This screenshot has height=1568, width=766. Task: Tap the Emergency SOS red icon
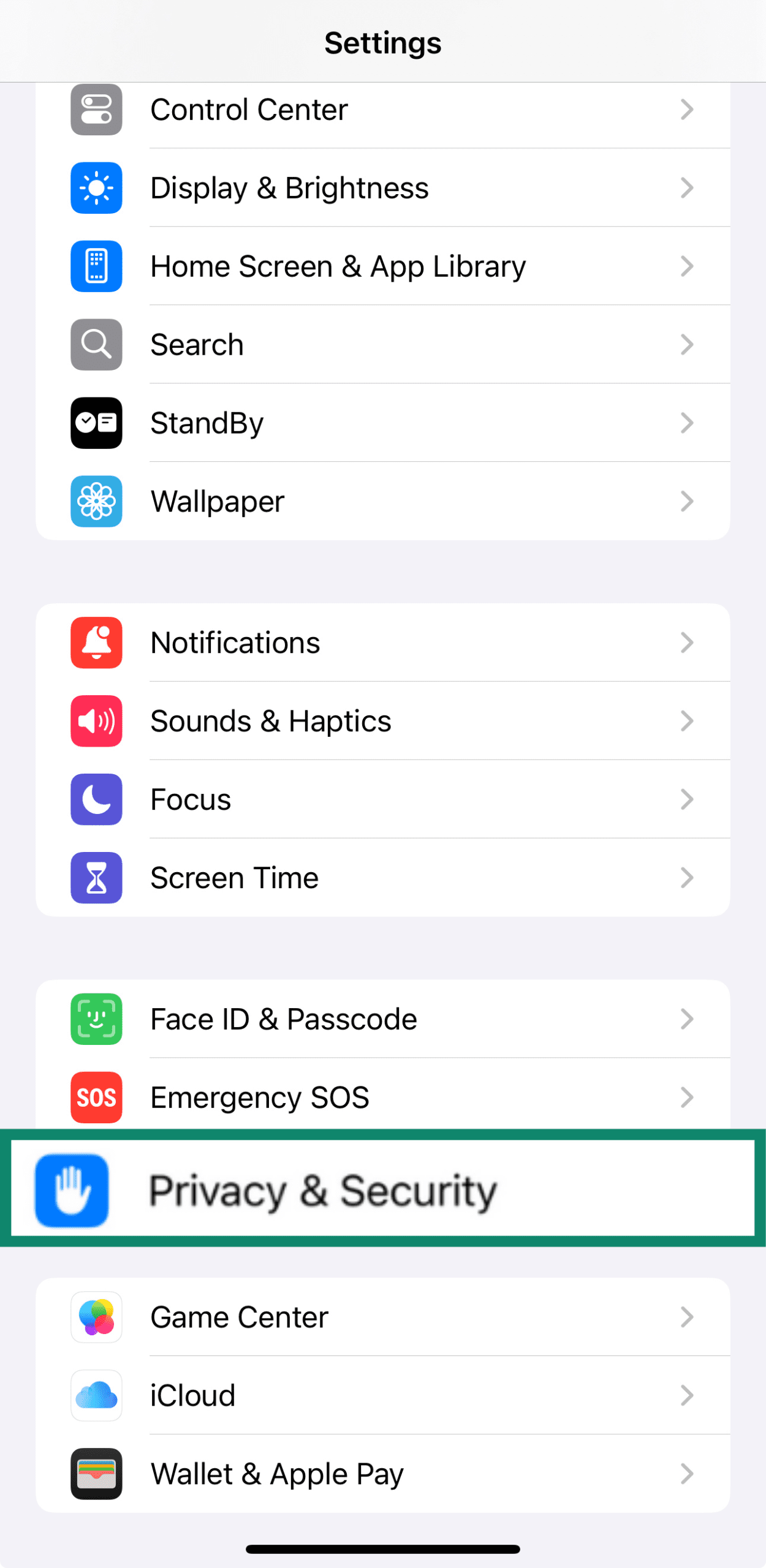96,1097
